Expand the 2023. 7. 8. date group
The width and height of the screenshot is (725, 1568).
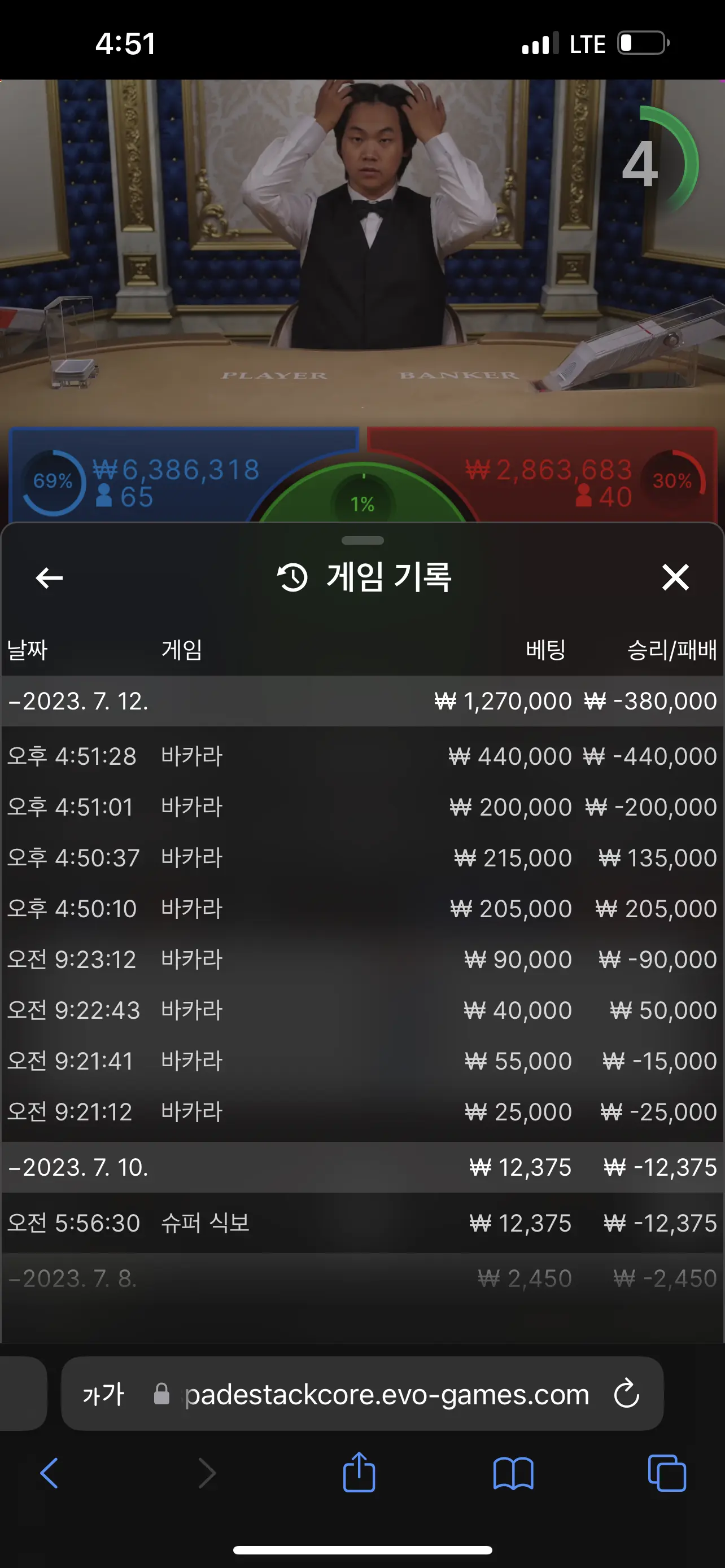point(362,1278)
